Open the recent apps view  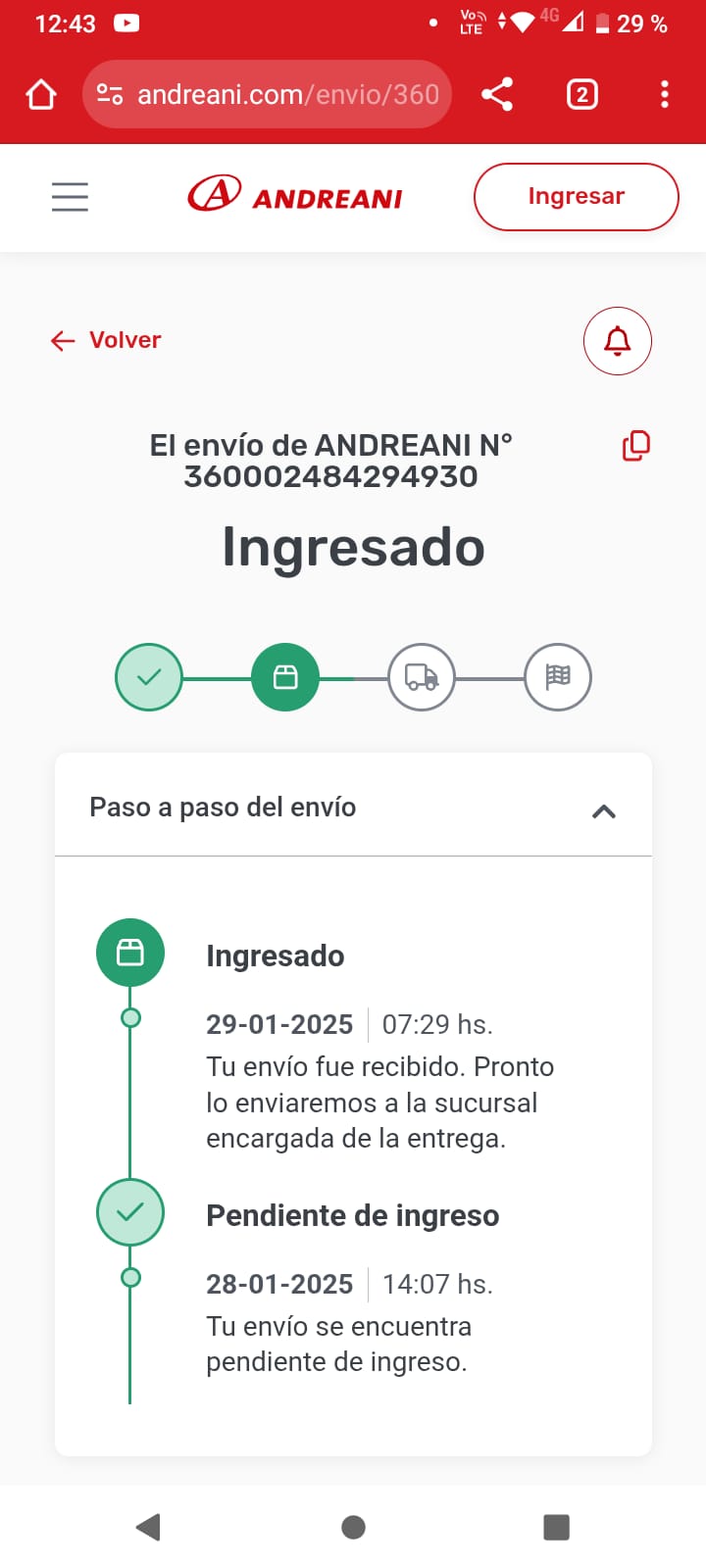pos(556,1526)
